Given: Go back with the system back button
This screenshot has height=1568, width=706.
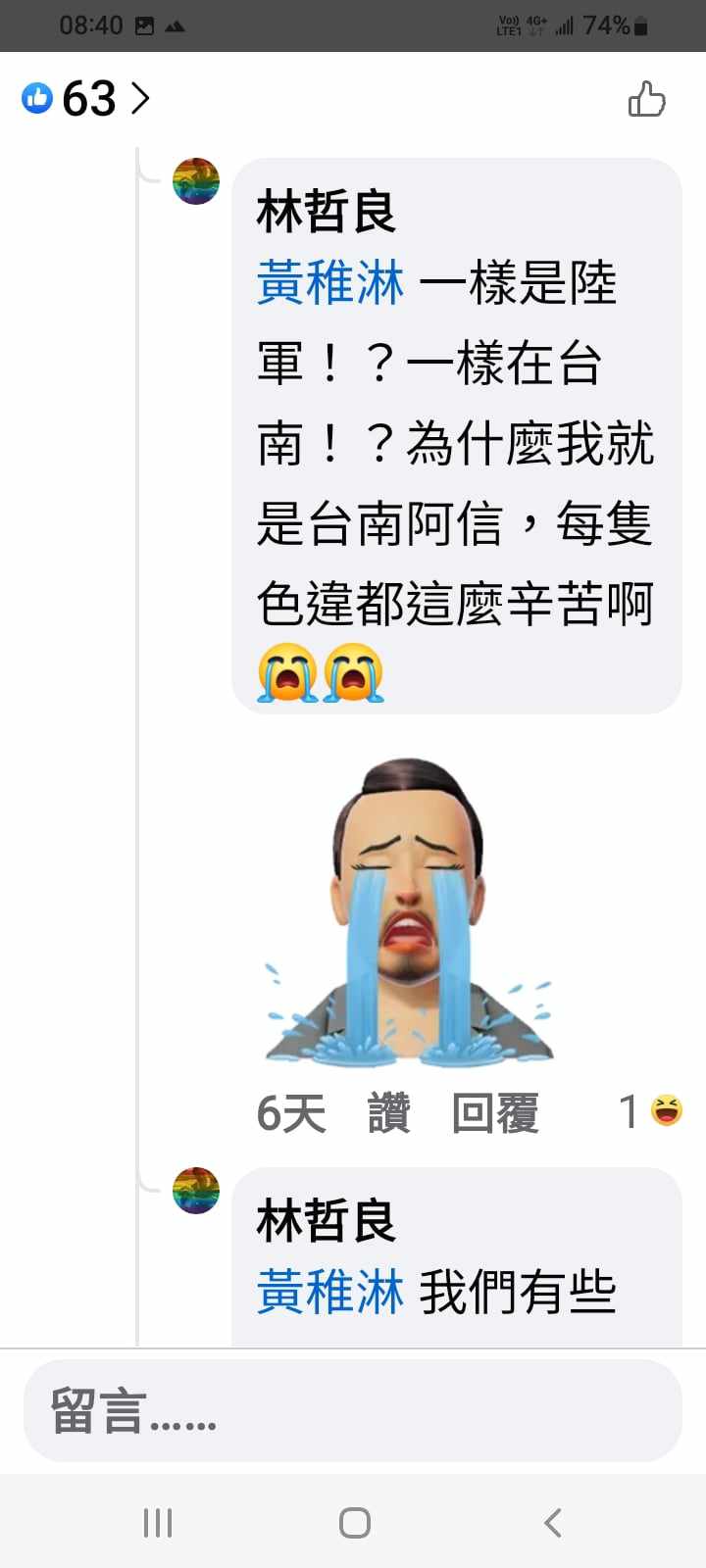Looking at the screenshot, I should pyautogui.click(x=552, y=1523).
